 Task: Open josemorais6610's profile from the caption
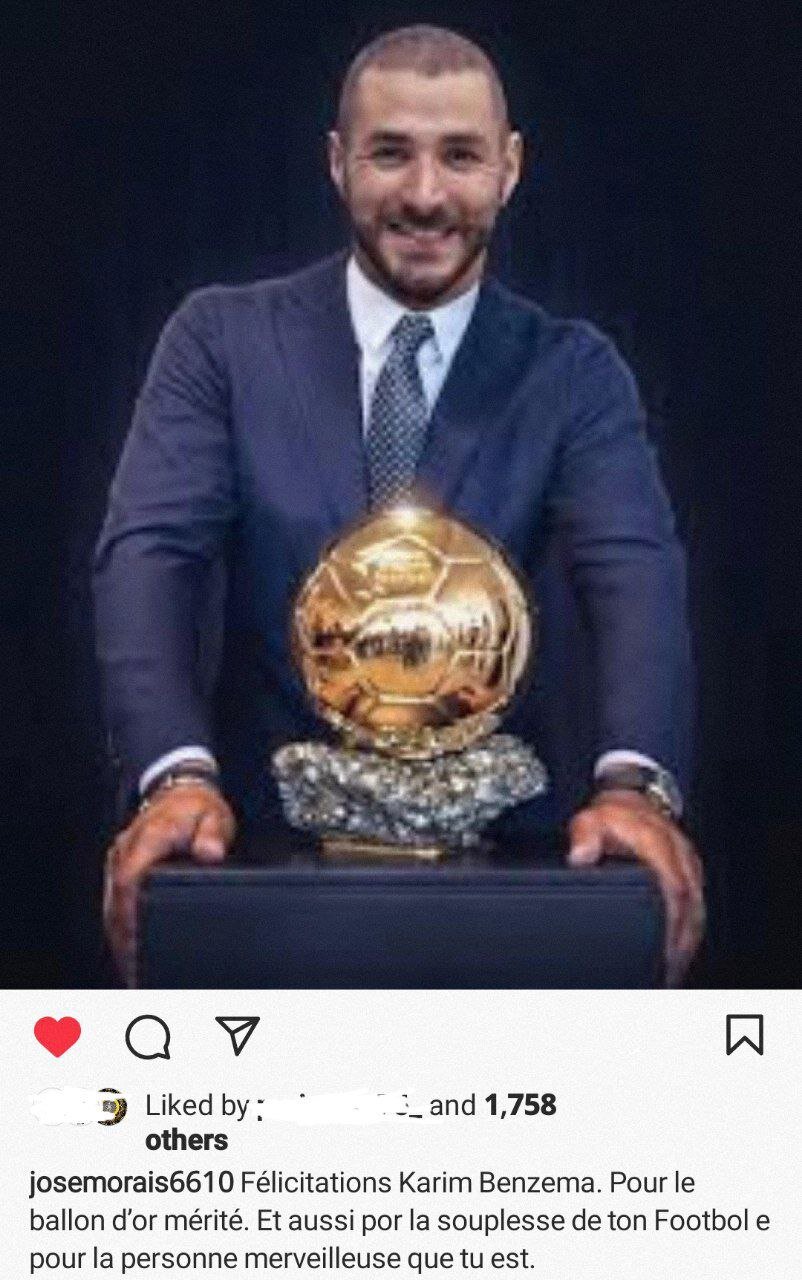[131, 1183]
